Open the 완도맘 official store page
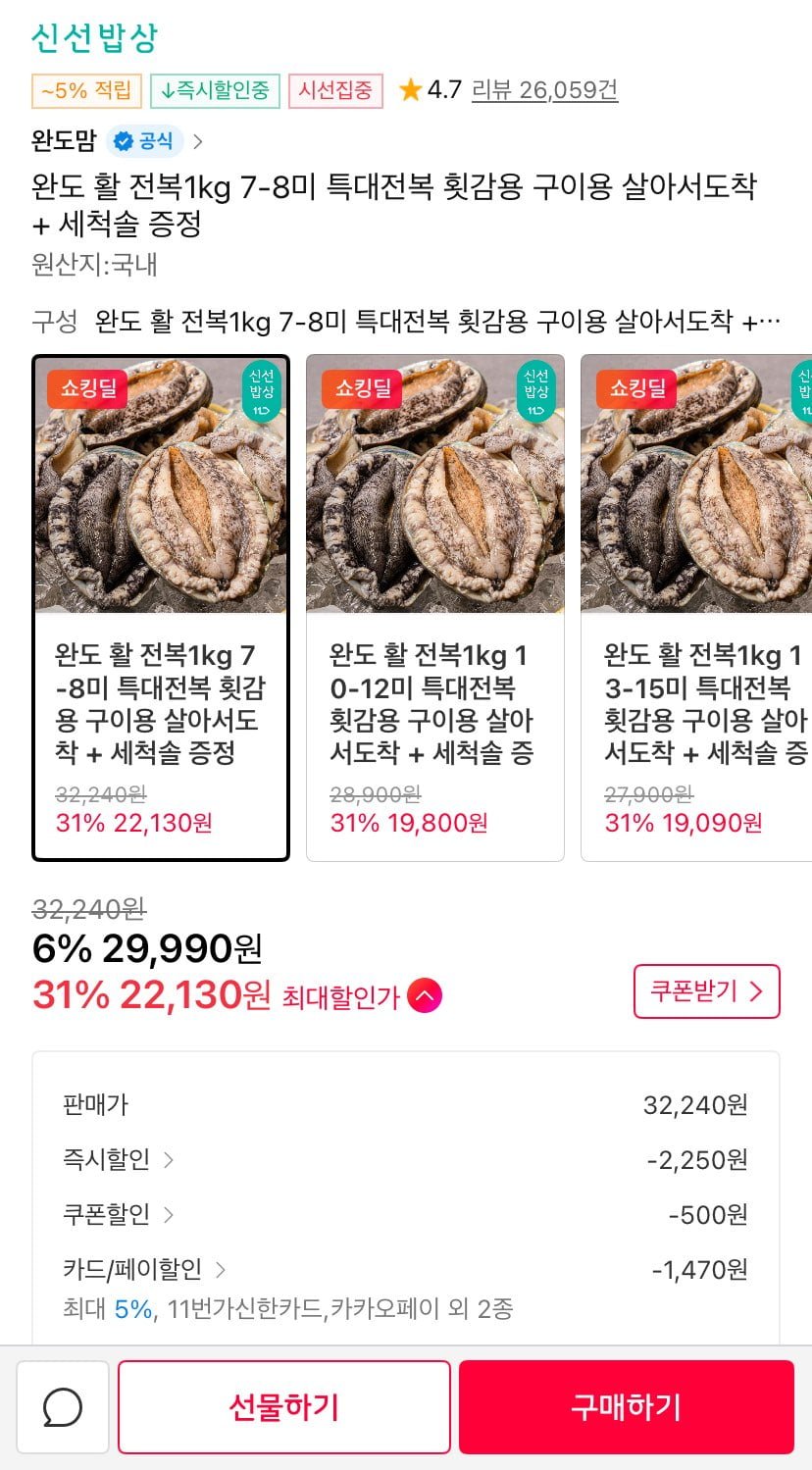 pos(118,141)
